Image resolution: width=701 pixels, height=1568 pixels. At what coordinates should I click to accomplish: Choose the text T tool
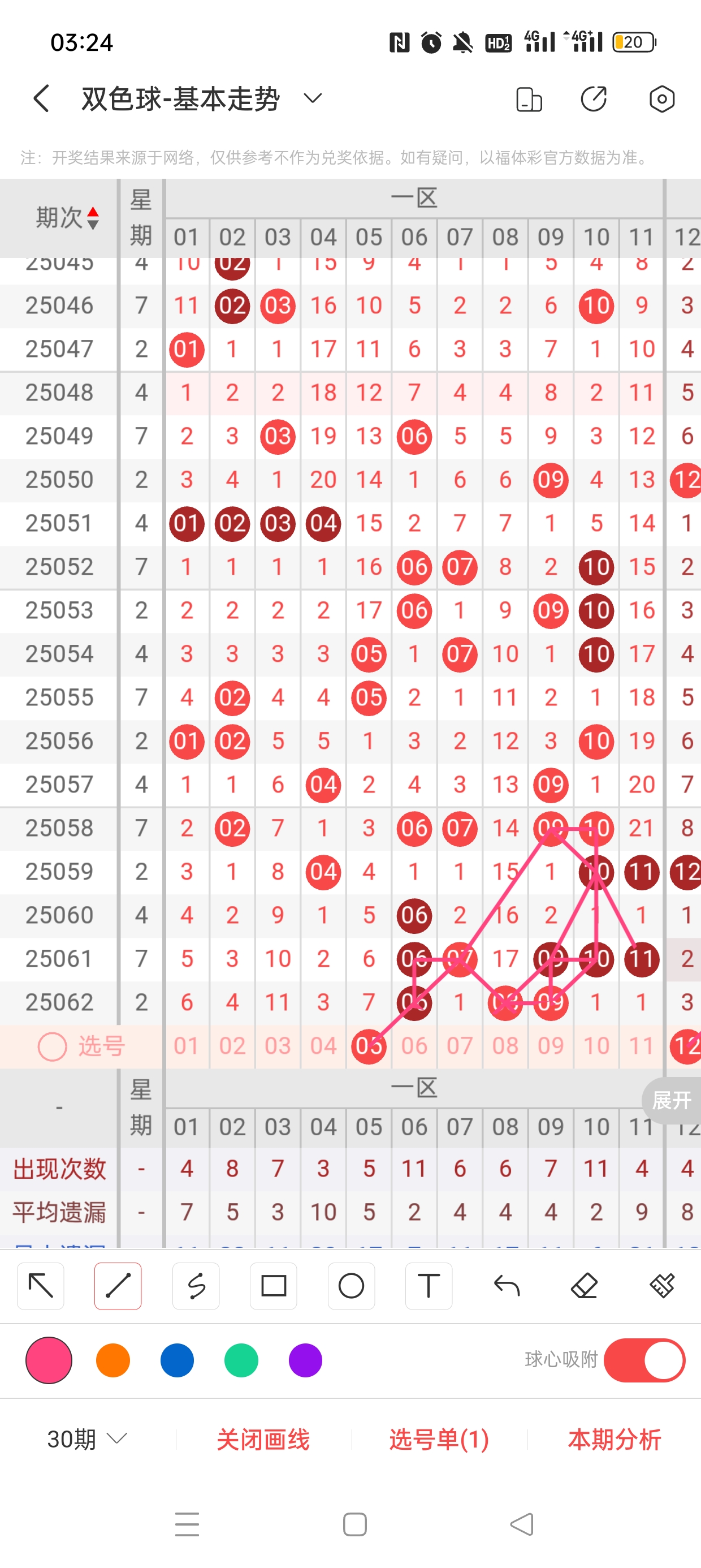(429, 1286)
